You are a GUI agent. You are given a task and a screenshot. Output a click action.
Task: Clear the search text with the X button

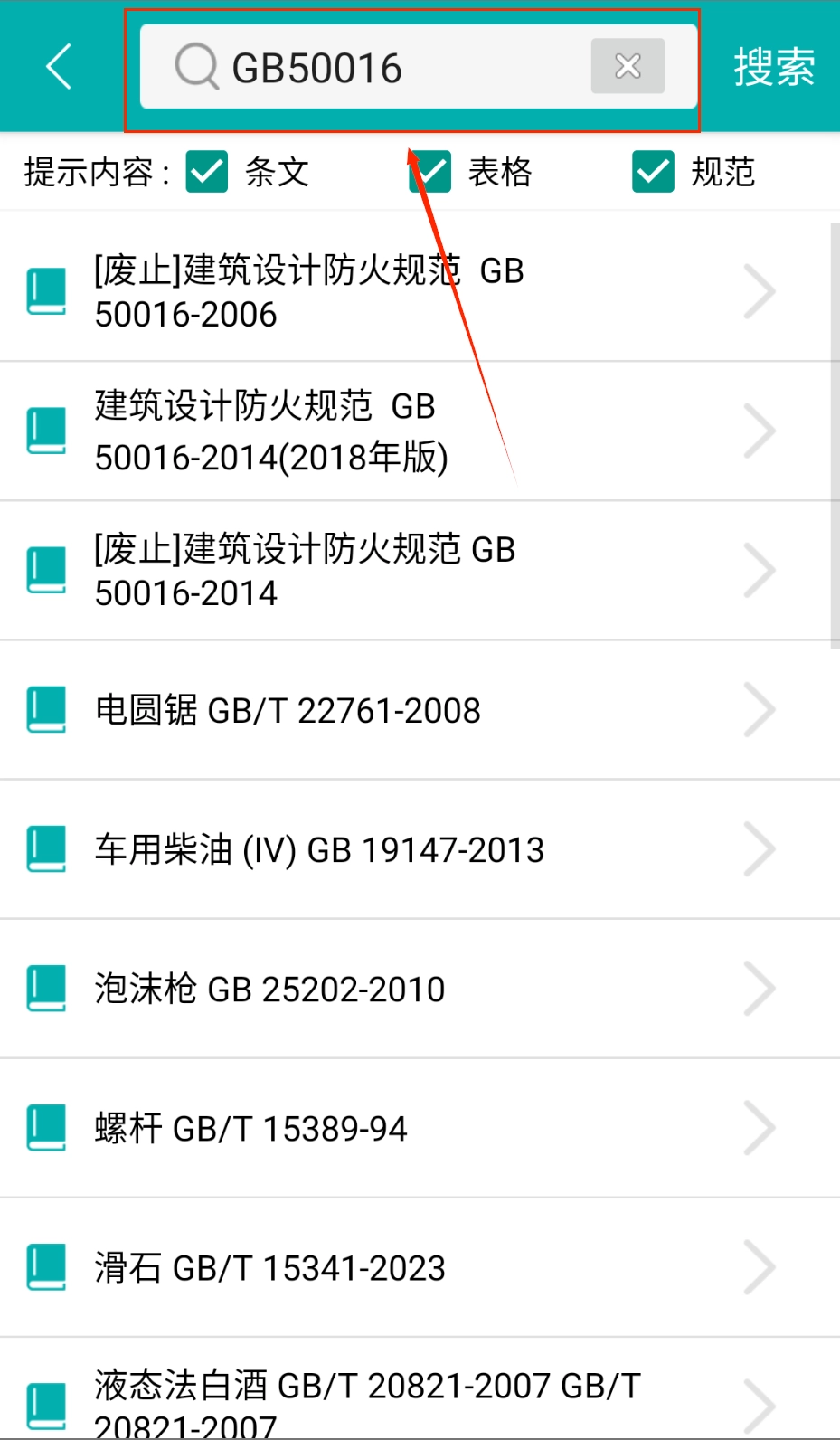point(628,66)
